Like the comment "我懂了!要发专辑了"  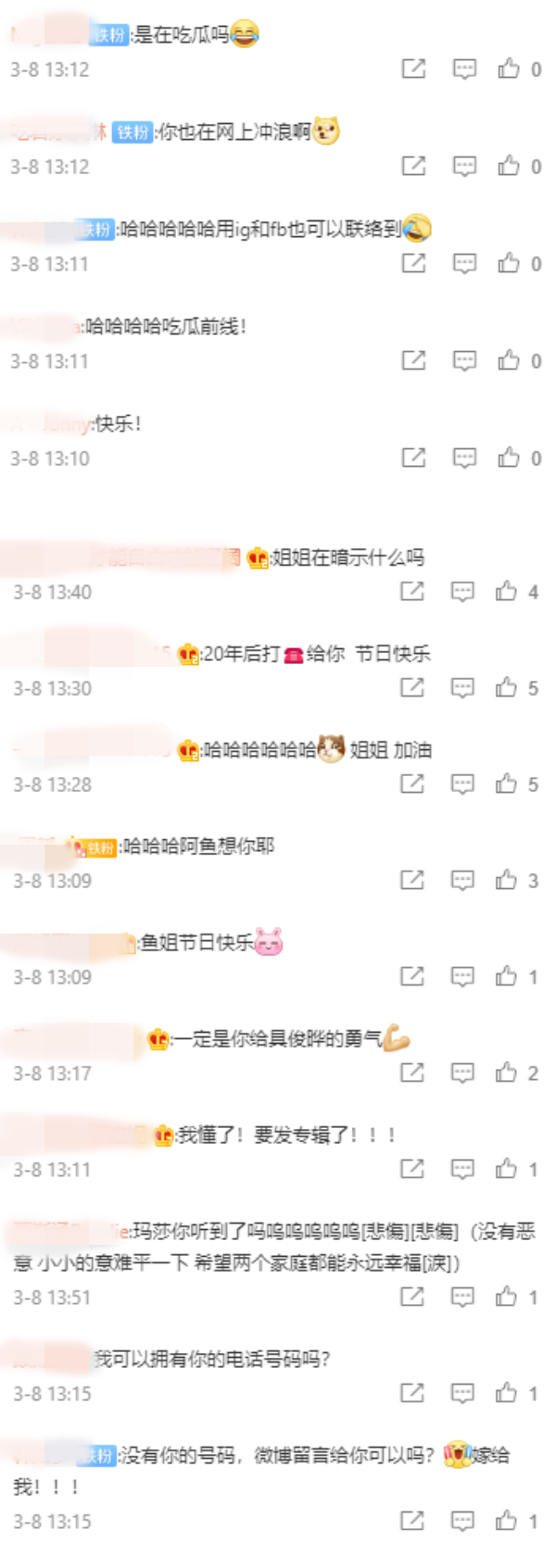(506, 1169)
